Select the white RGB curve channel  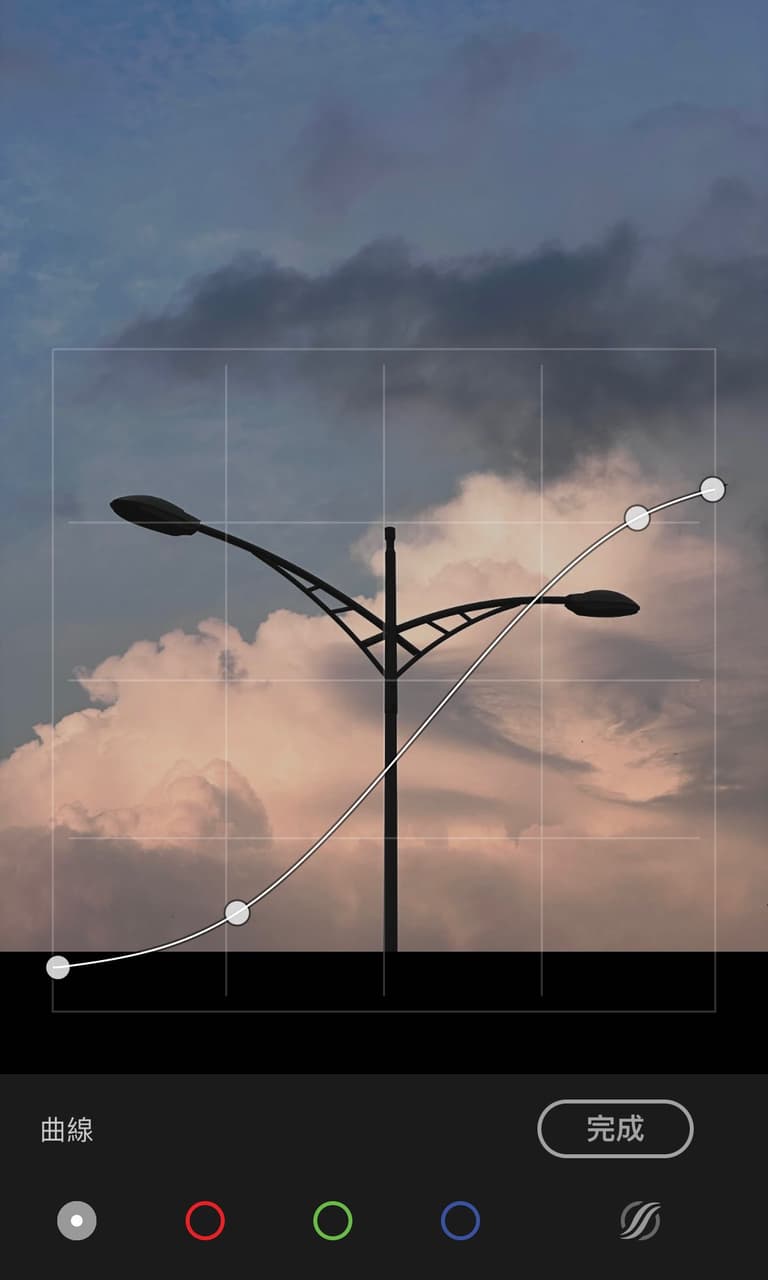77,1221
